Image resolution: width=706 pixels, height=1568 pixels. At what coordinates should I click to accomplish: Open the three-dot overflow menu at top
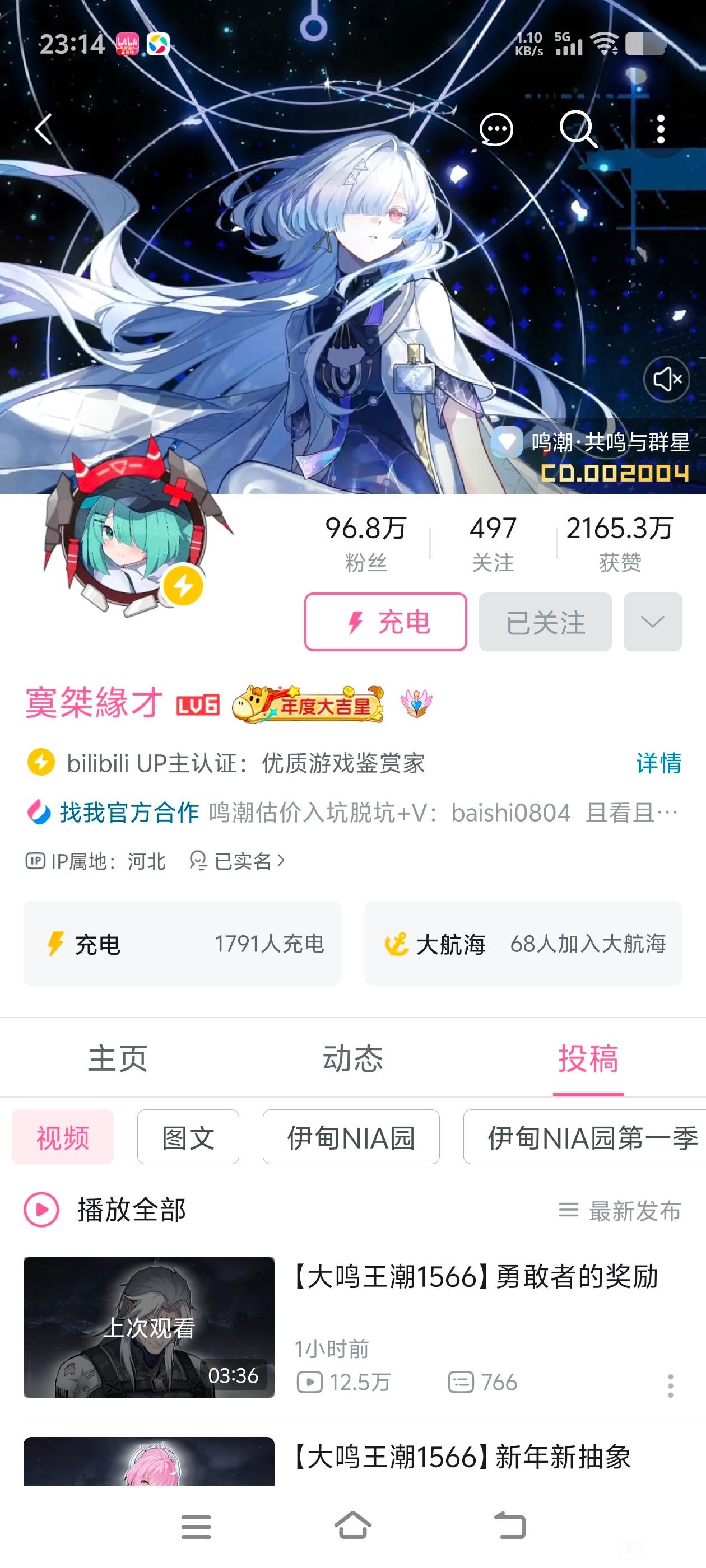[660, 129]
